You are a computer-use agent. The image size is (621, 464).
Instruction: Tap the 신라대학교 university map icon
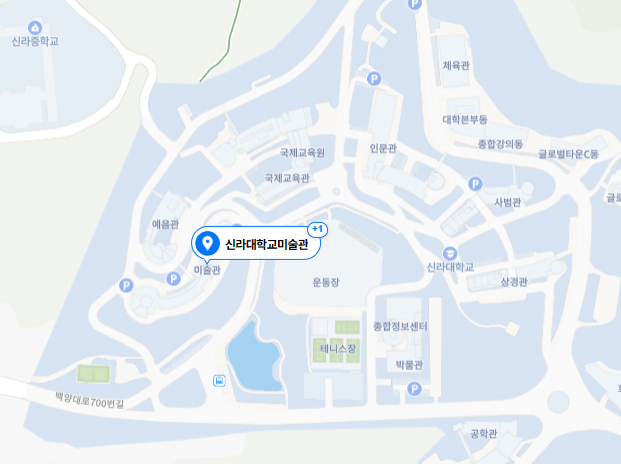pyautogui.click(x=450, y=253)
